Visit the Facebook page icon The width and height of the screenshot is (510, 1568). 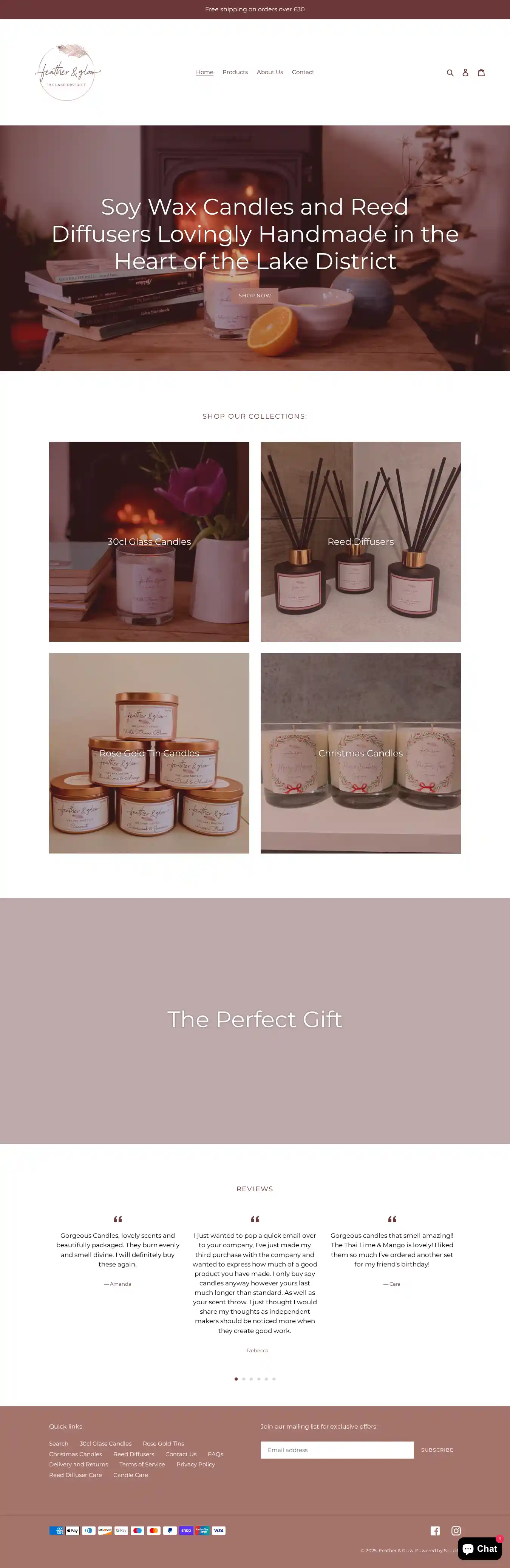(435, 1530)
